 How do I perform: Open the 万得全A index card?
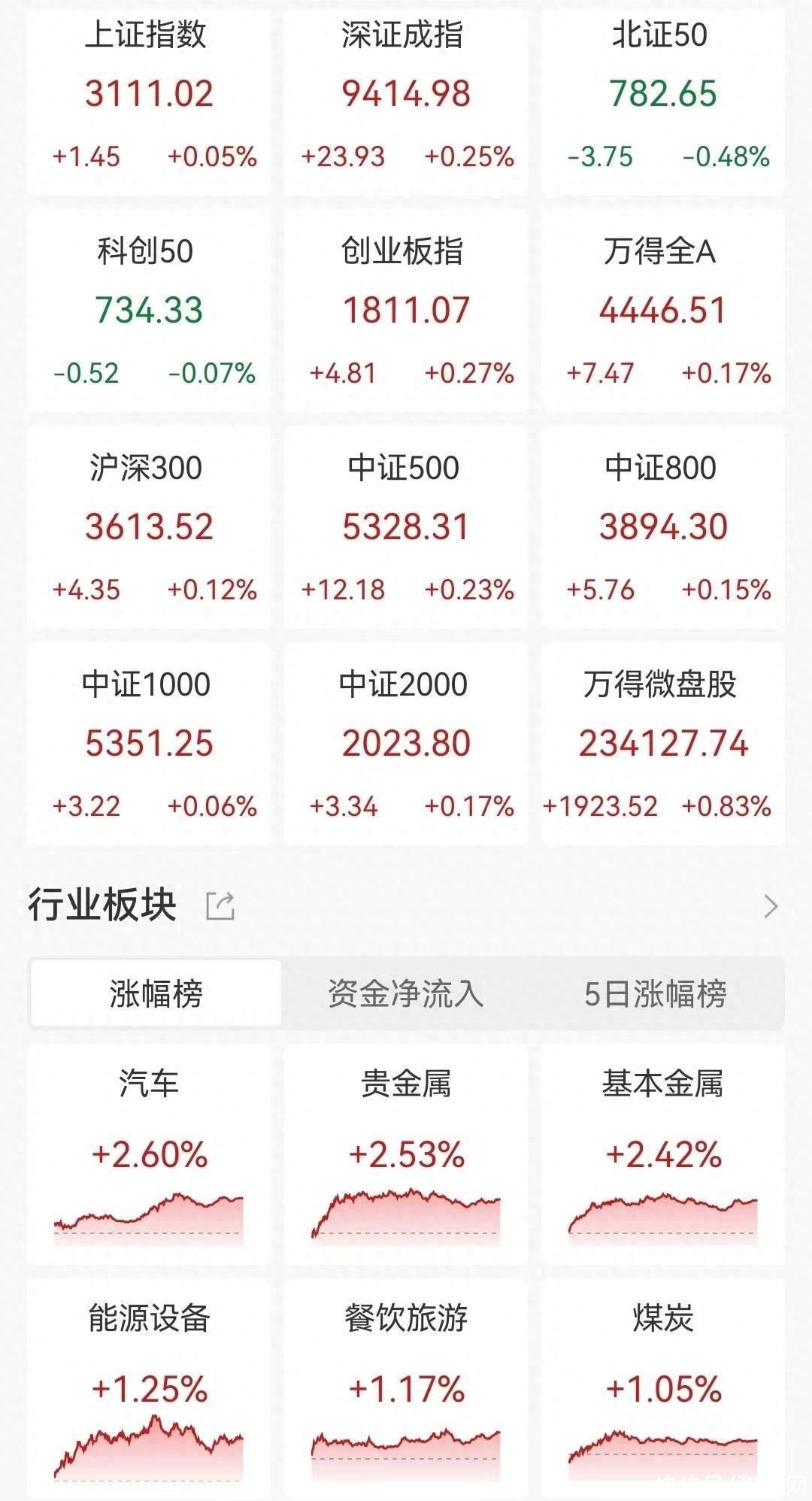pos(662,311)
